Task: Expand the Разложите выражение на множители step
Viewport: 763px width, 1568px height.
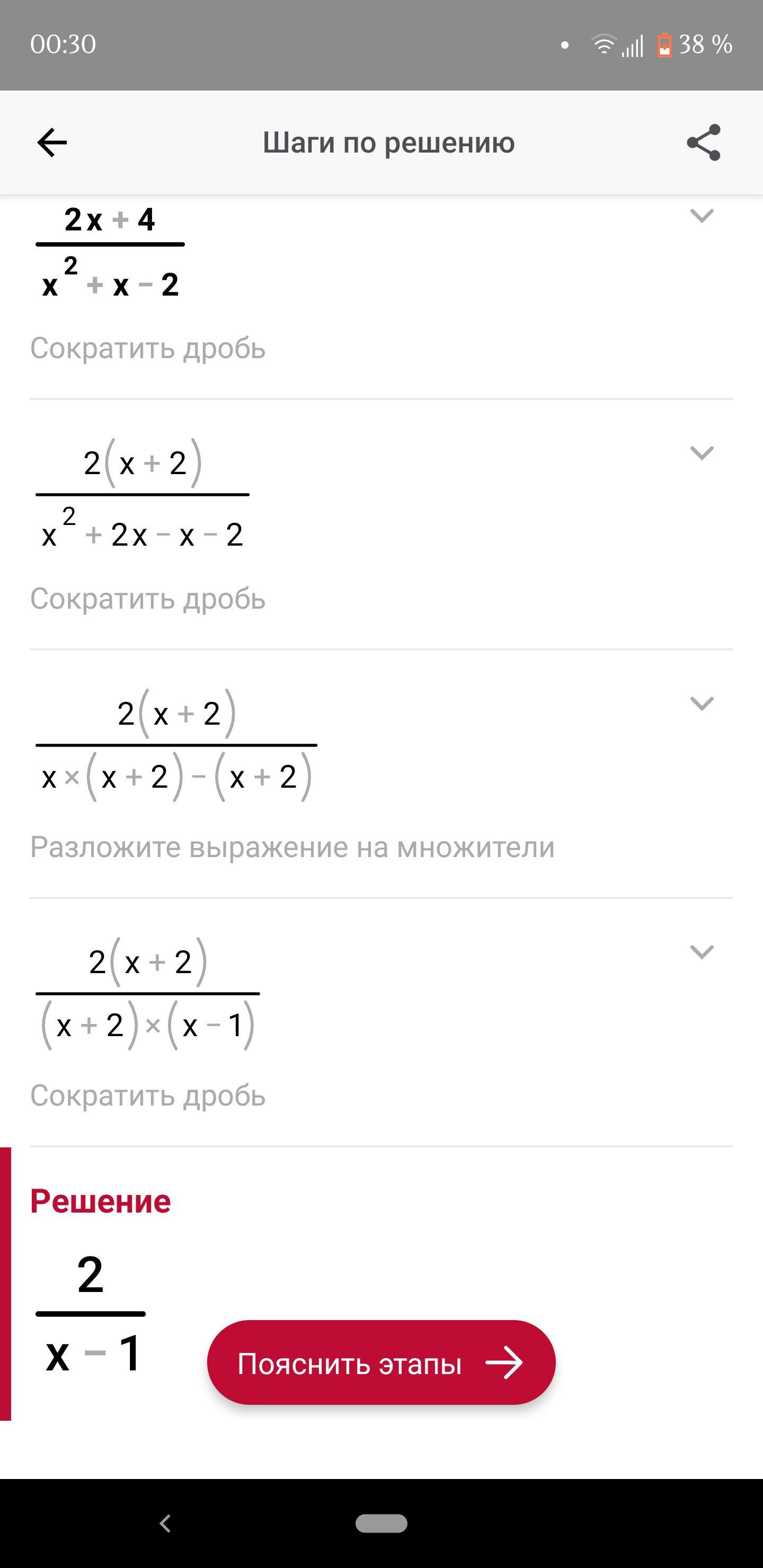Action: click(702, 703)
